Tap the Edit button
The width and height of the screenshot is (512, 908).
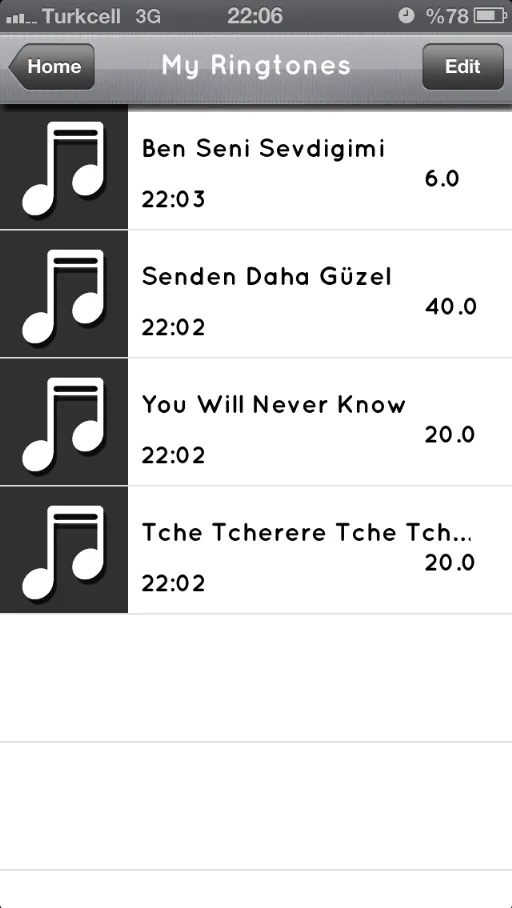pos(463,67)
